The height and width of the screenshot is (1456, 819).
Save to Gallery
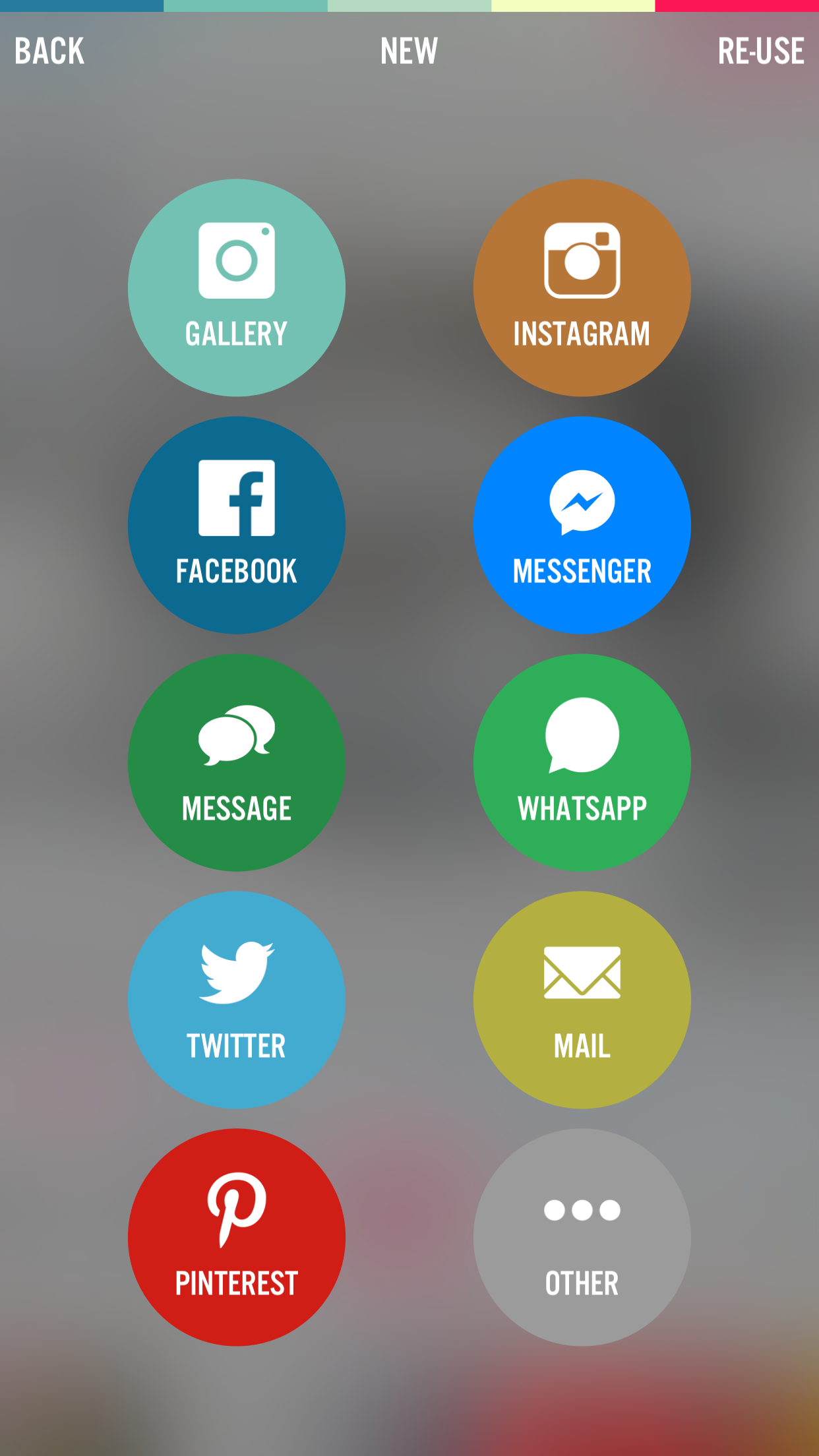(237, 288)
